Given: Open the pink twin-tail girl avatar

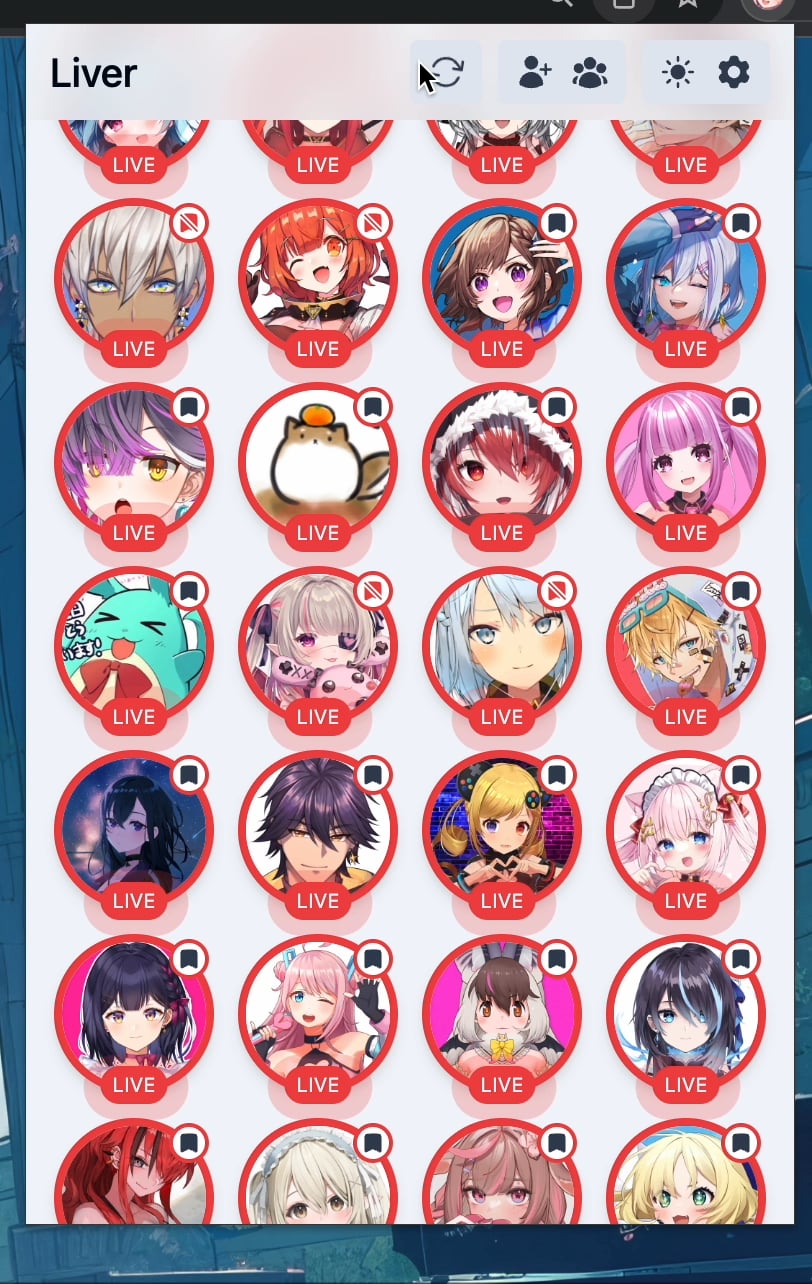Looking at the screenshot, I should 686,462.
